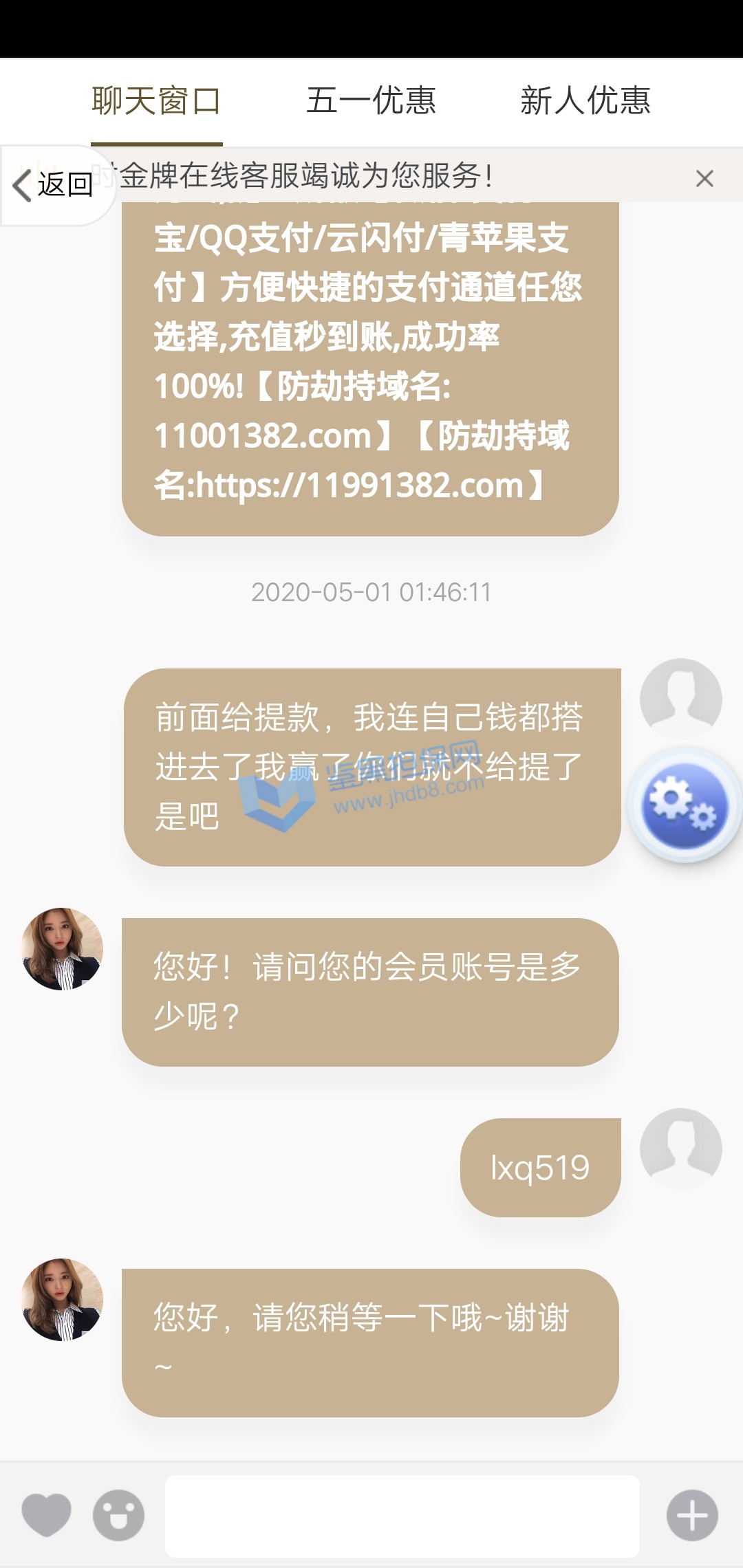
Task: Switch to the 新人优惠 tab
Action: coord(585,101)
